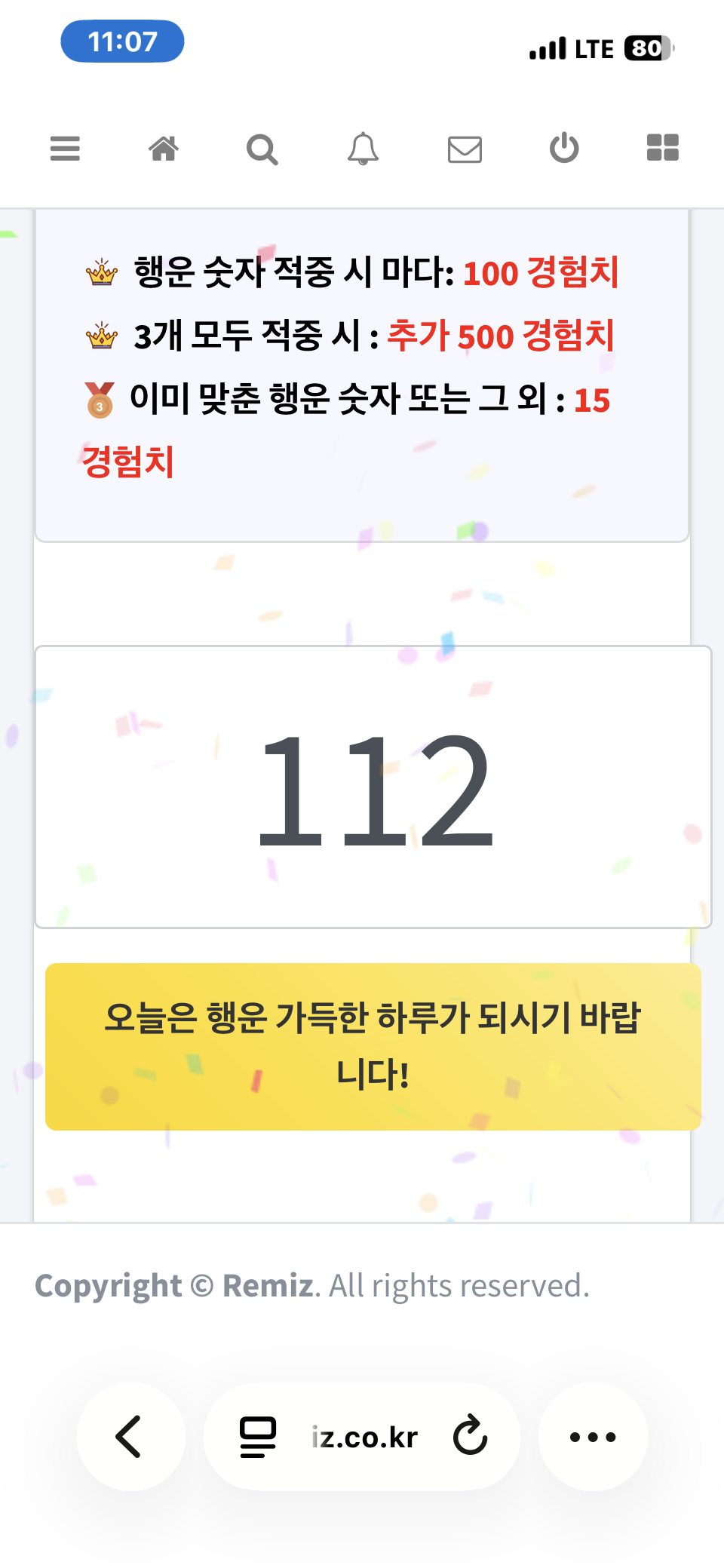Open the site search

point(262,149)
